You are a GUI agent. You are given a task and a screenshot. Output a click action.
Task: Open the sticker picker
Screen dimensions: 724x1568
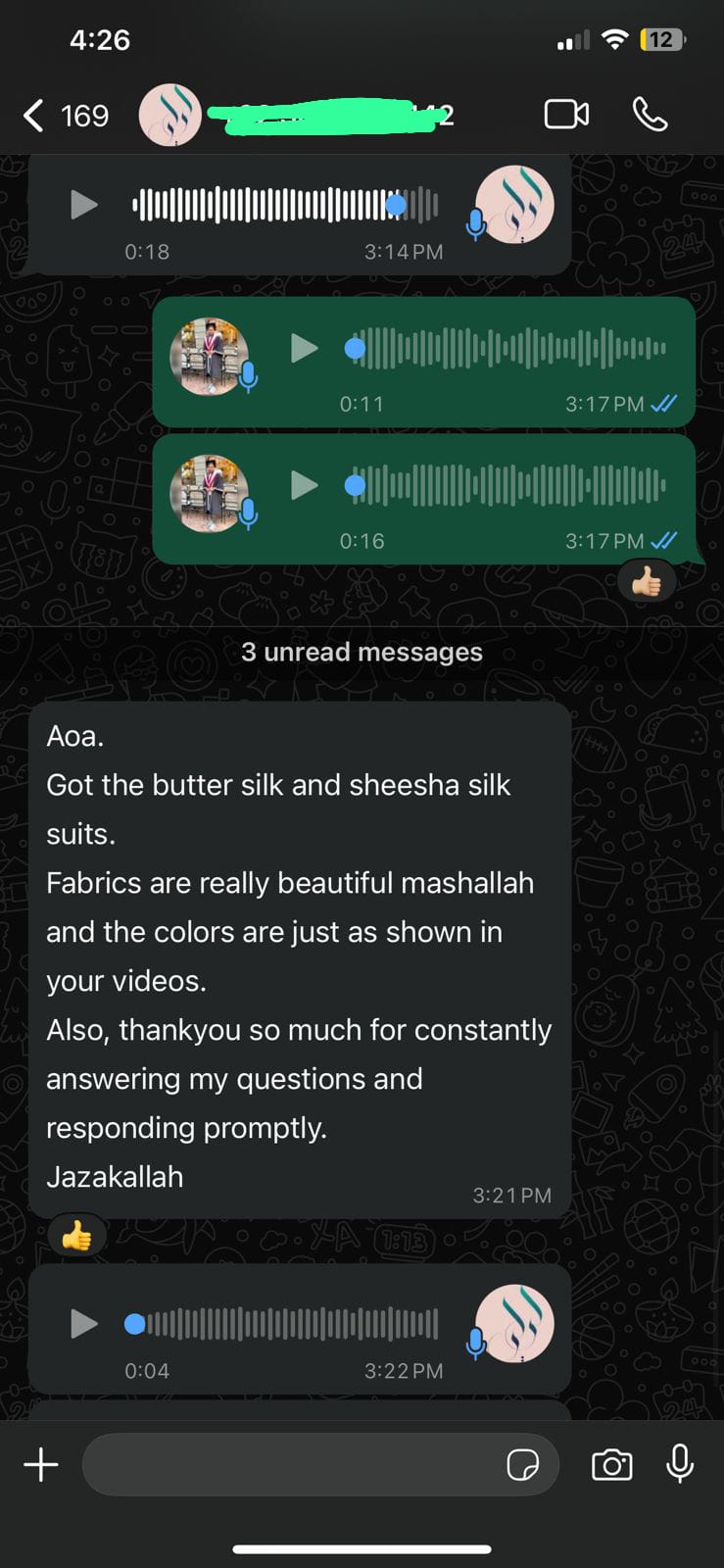[x=522, y=1465]
